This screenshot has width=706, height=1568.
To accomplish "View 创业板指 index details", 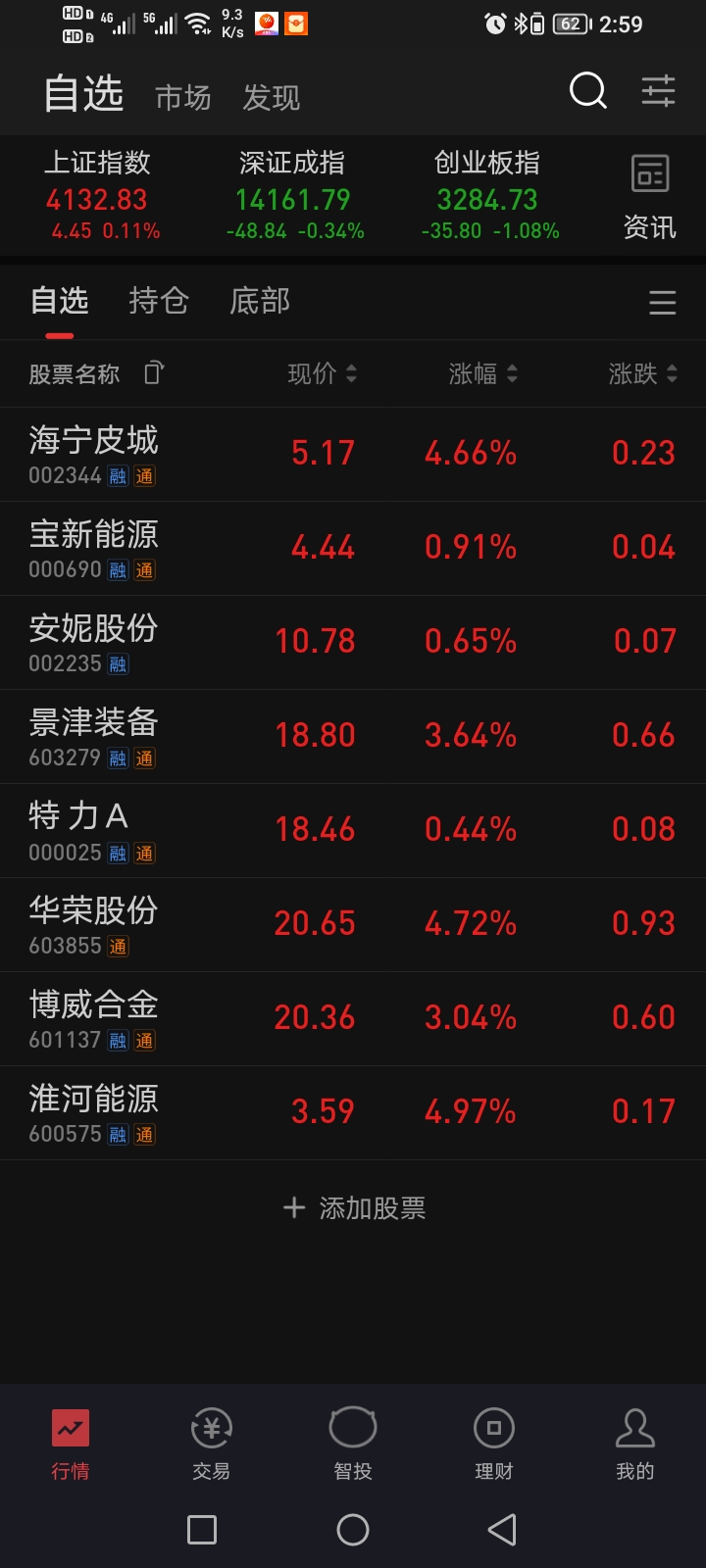I will (488, 196).
